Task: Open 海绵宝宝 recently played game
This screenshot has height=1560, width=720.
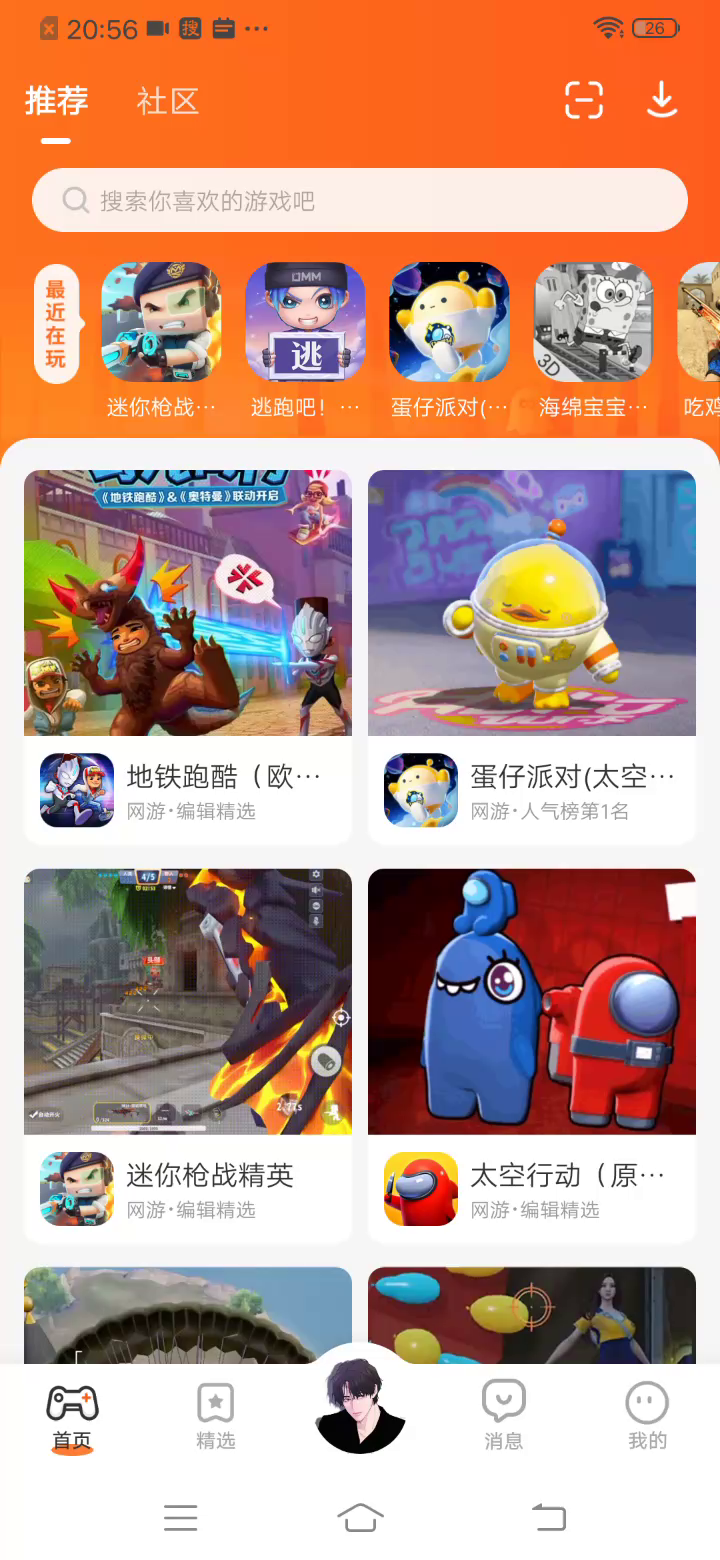Action: pos(593,322)
